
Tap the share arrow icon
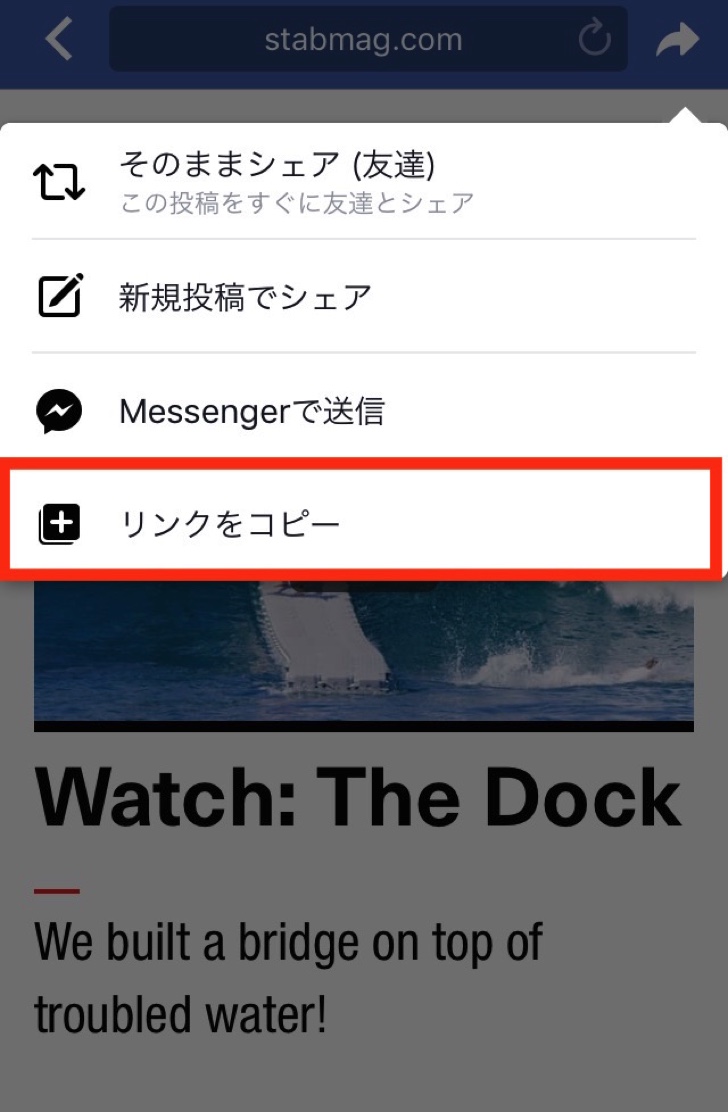[x=677, y=41]
